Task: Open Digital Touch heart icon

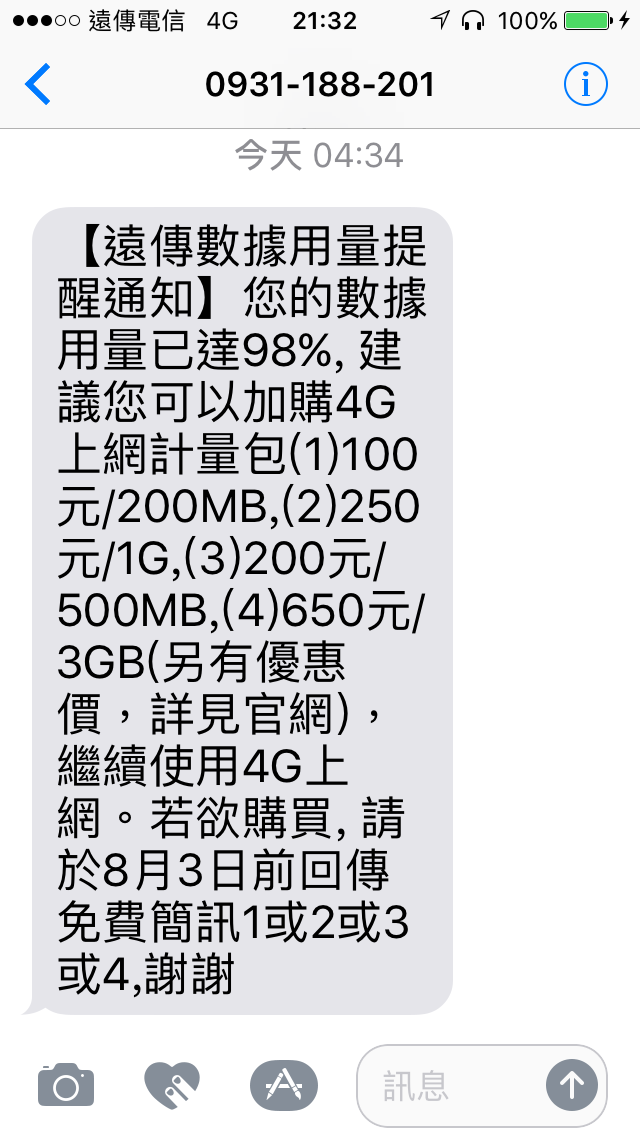Action: (173, 1085)
